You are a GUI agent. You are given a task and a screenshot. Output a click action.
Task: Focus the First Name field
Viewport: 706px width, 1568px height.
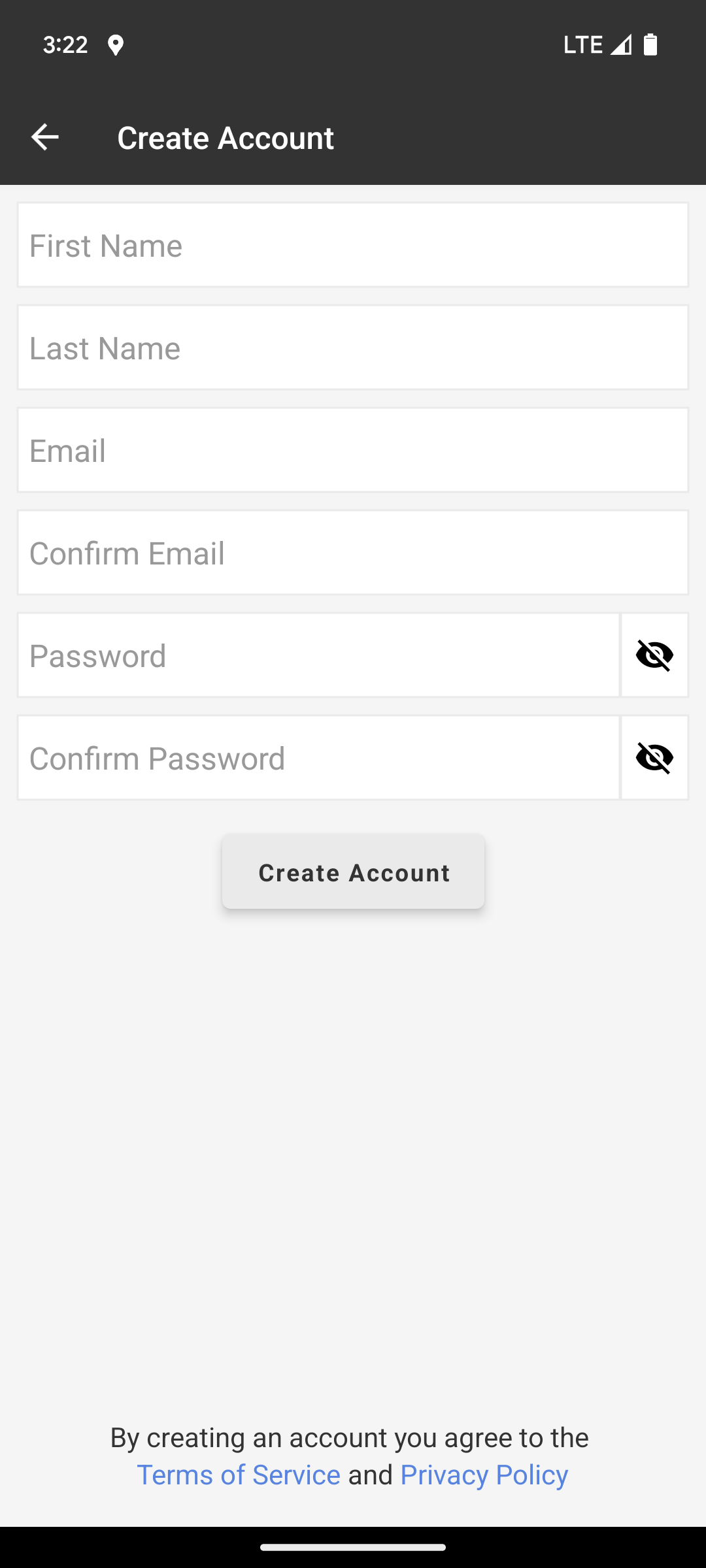(352, 245)
